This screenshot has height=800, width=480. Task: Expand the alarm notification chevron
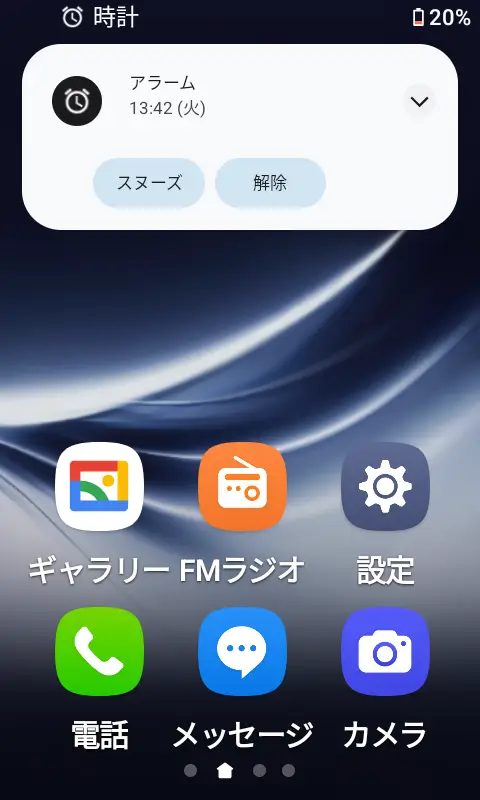coord(419,102)
